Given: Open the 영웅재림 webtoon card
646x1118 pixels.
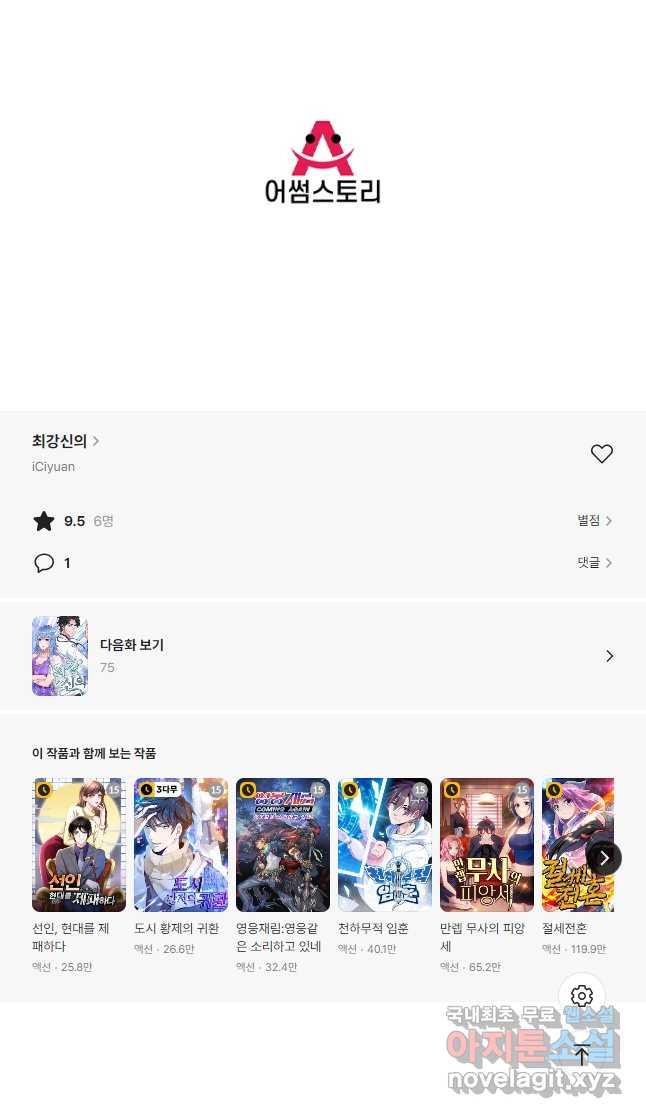Looking at the screenshot, I should click(x=283, y=845).
